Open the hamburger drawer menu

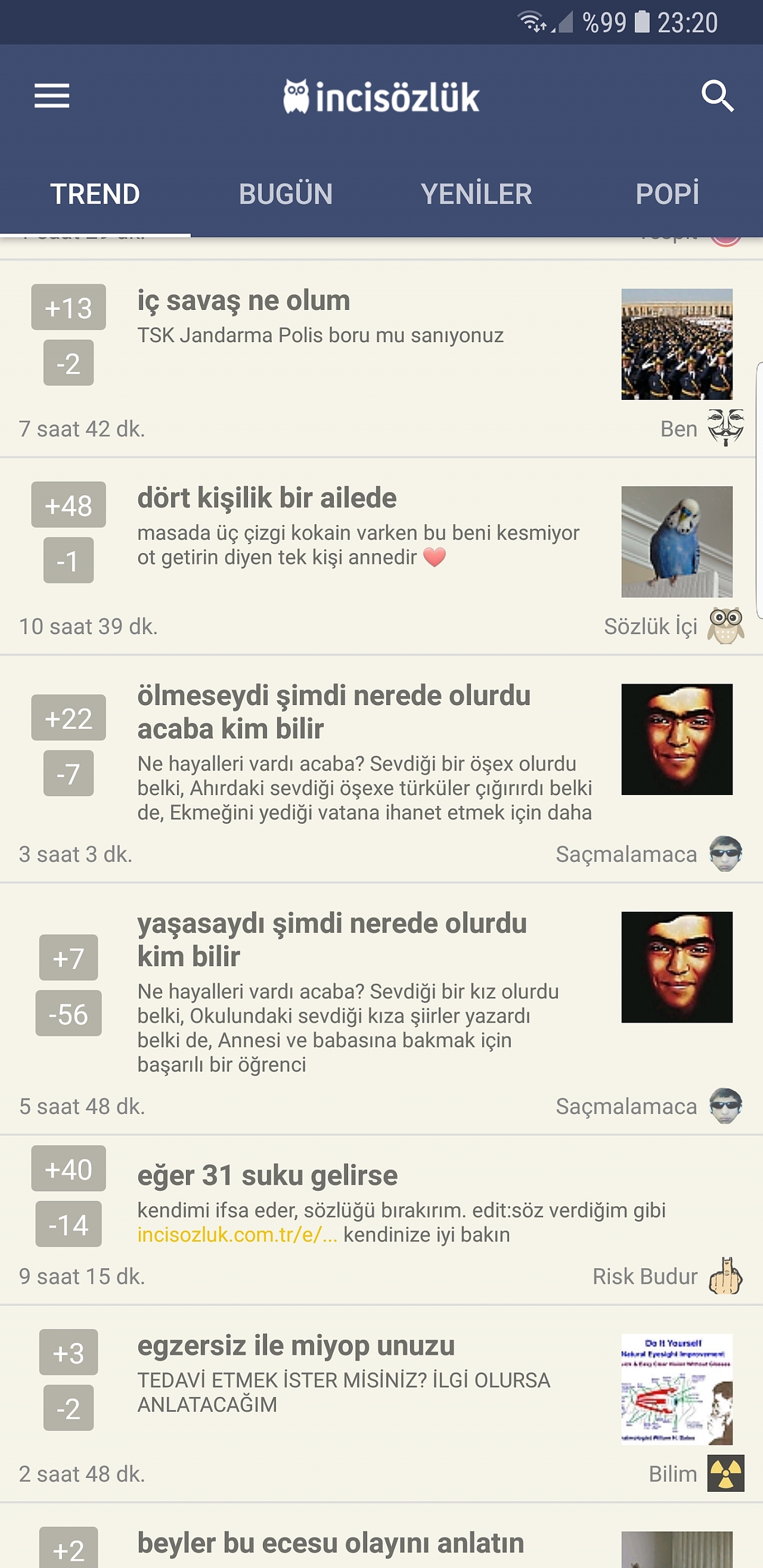point(52,96)
